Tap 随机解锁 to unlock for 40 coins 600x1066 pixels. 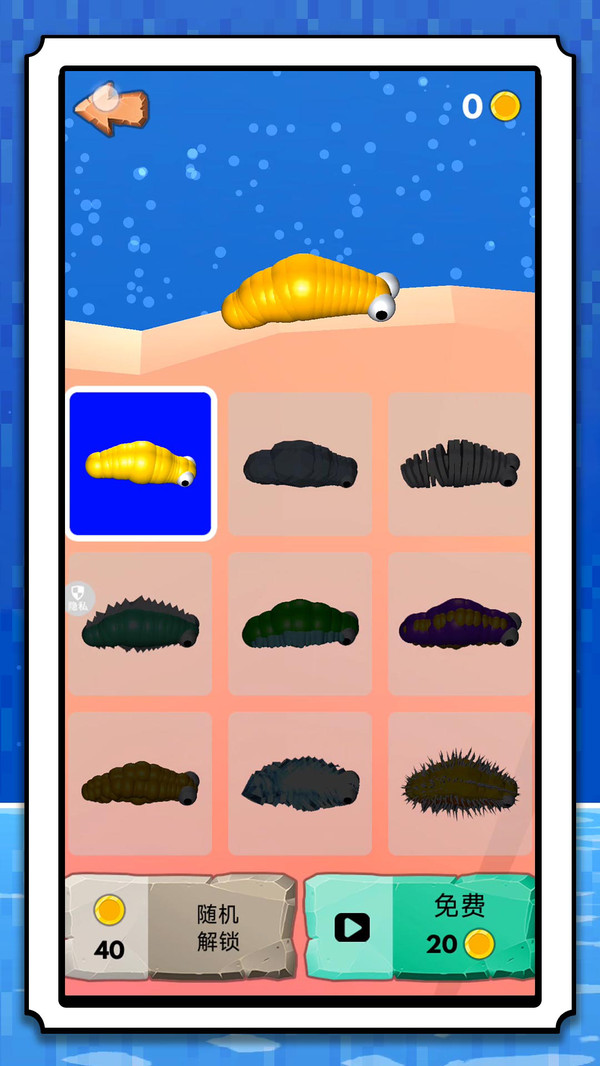tap(181, 927)
